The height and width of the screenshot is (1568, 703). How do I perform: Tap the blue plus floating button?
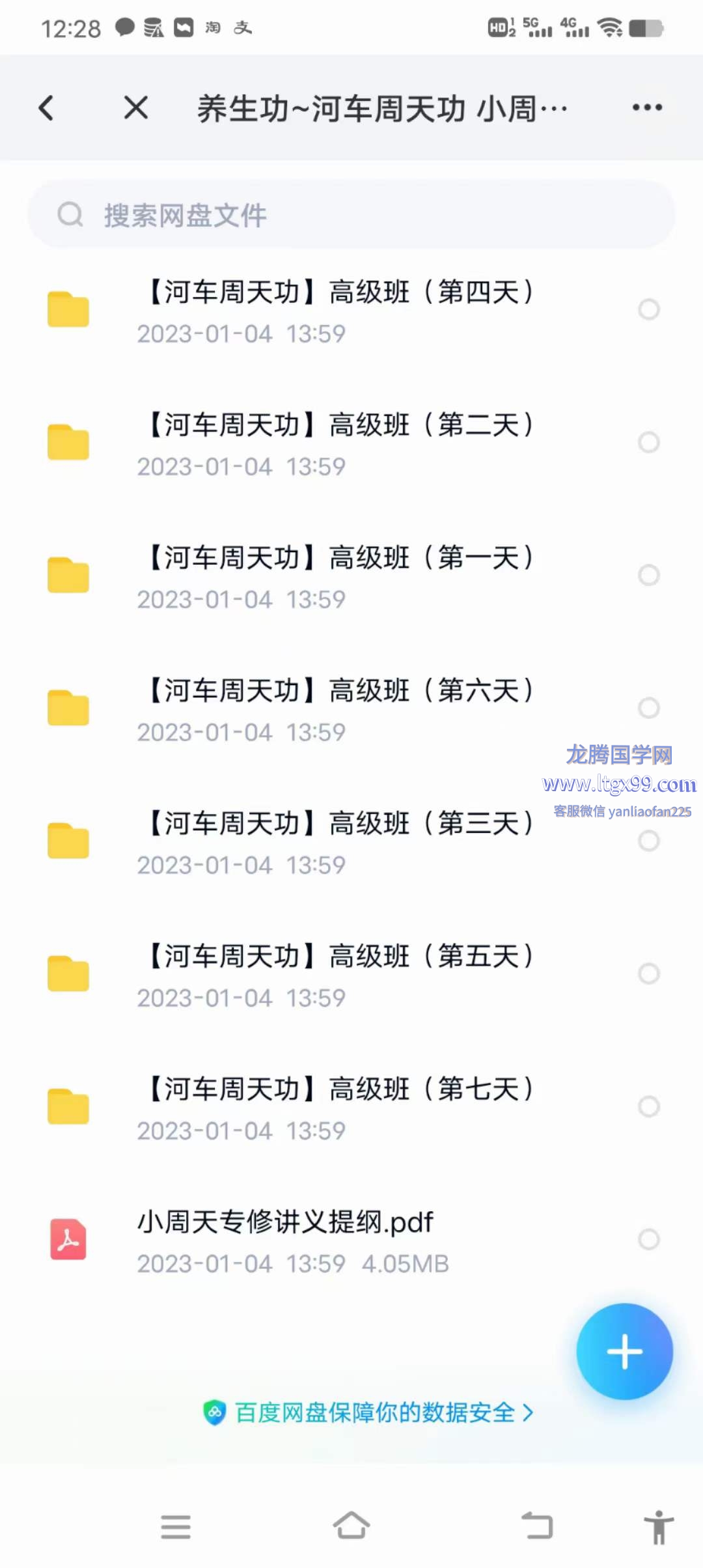point(624,1352)
